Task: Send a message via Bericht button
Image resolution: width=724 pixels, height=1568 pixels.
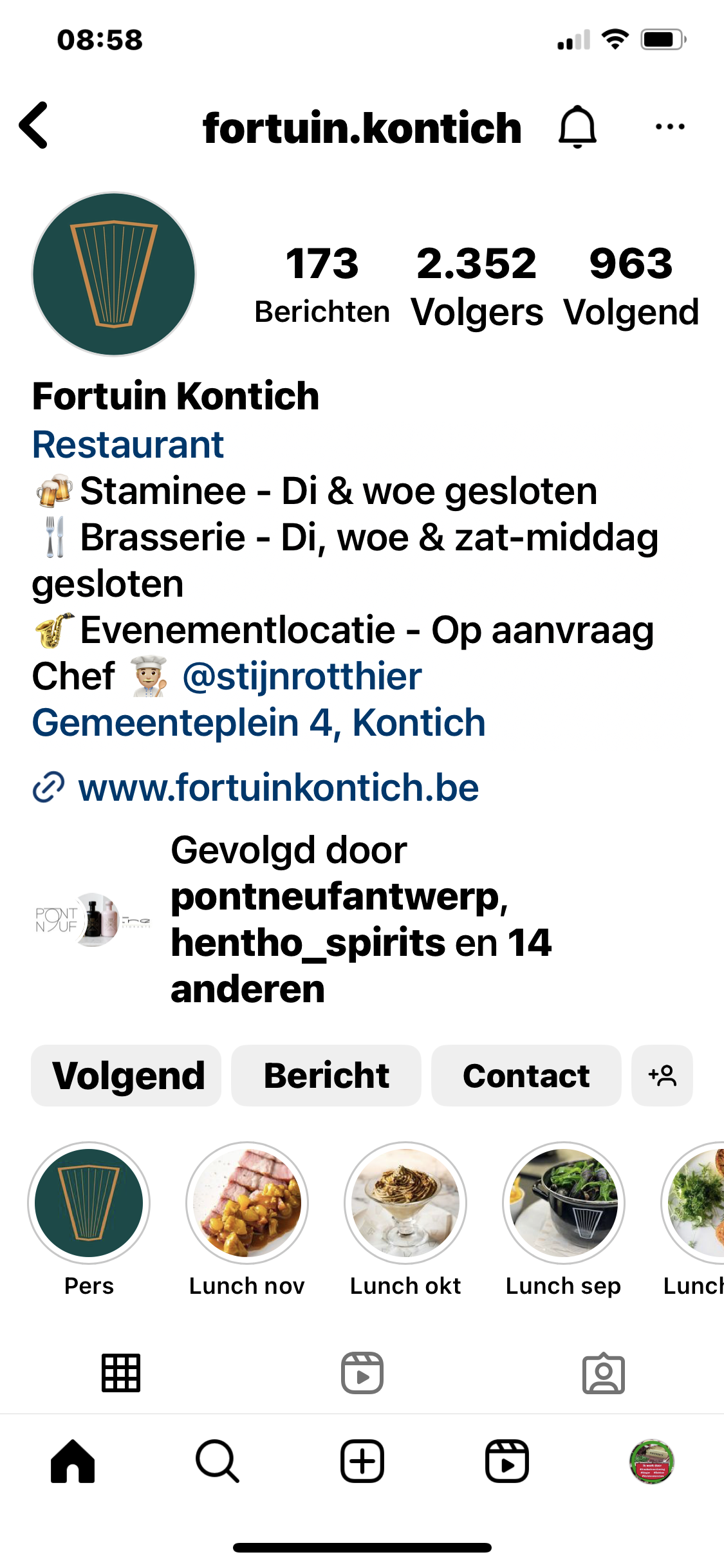Action: pos(326,1076)
